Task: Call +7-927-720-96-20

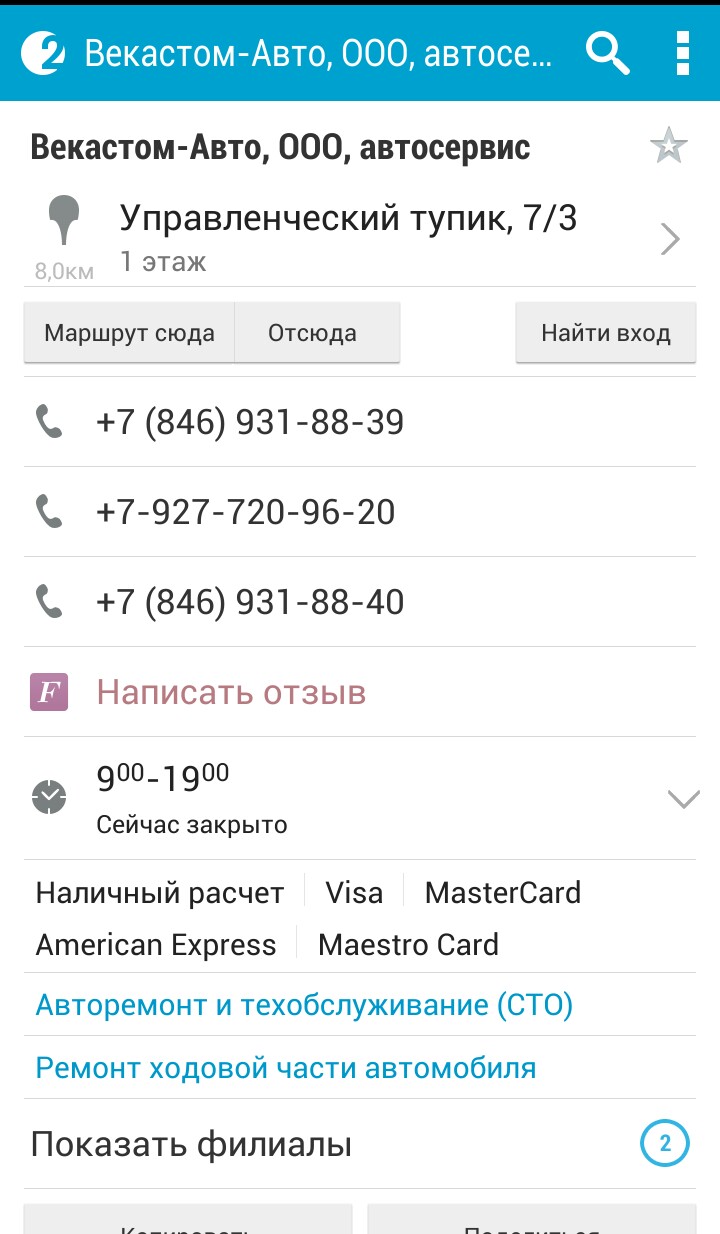Action: [x=360, y=512]
